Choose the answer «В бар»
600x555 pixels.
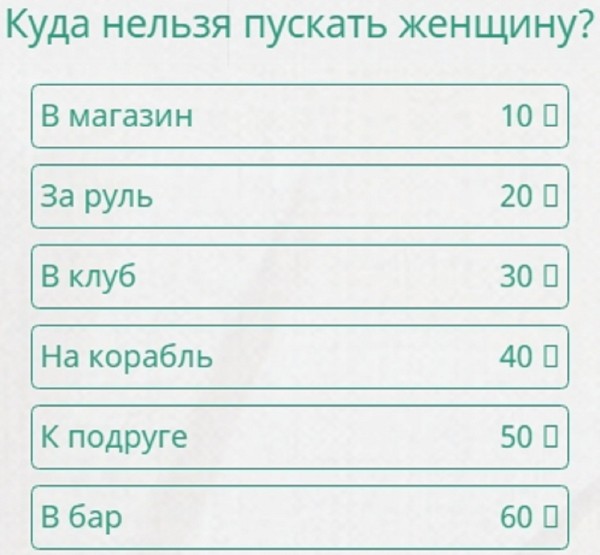pos(299,516)
